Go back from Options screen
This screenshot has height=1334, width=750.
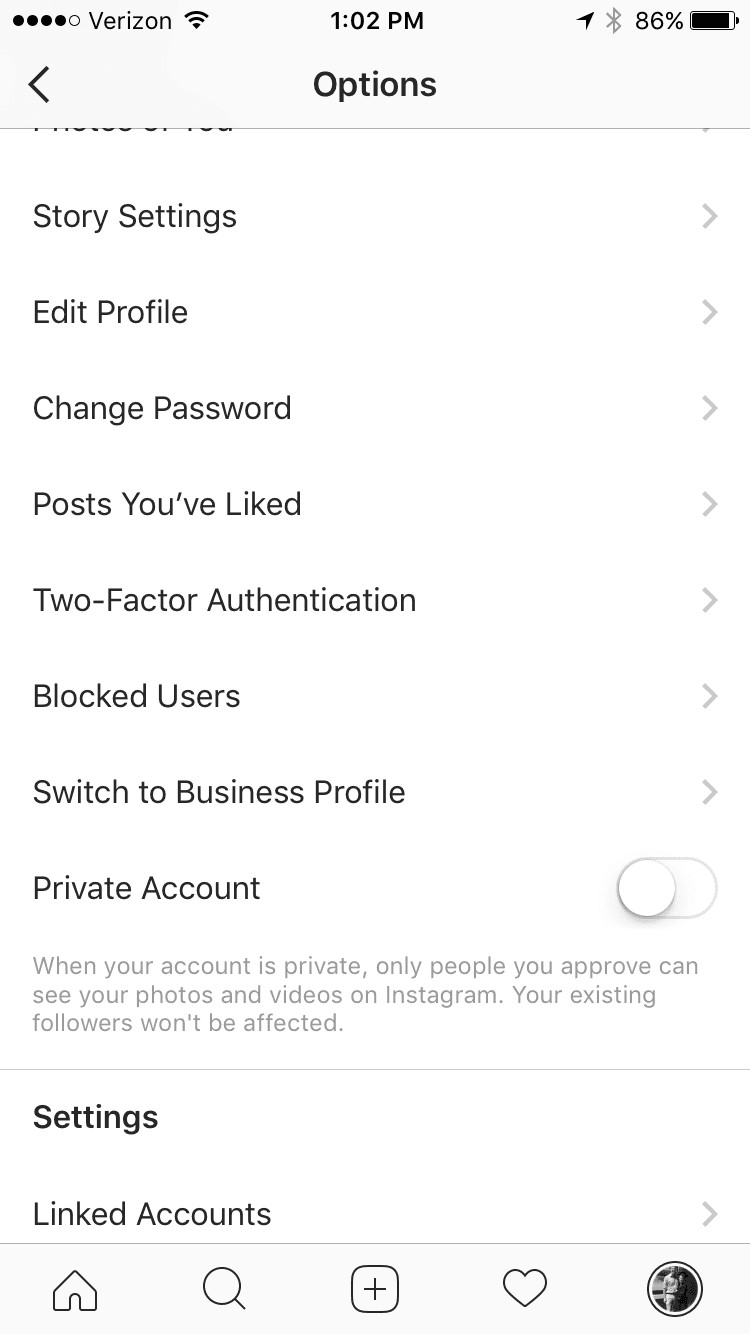coord(39,85)
